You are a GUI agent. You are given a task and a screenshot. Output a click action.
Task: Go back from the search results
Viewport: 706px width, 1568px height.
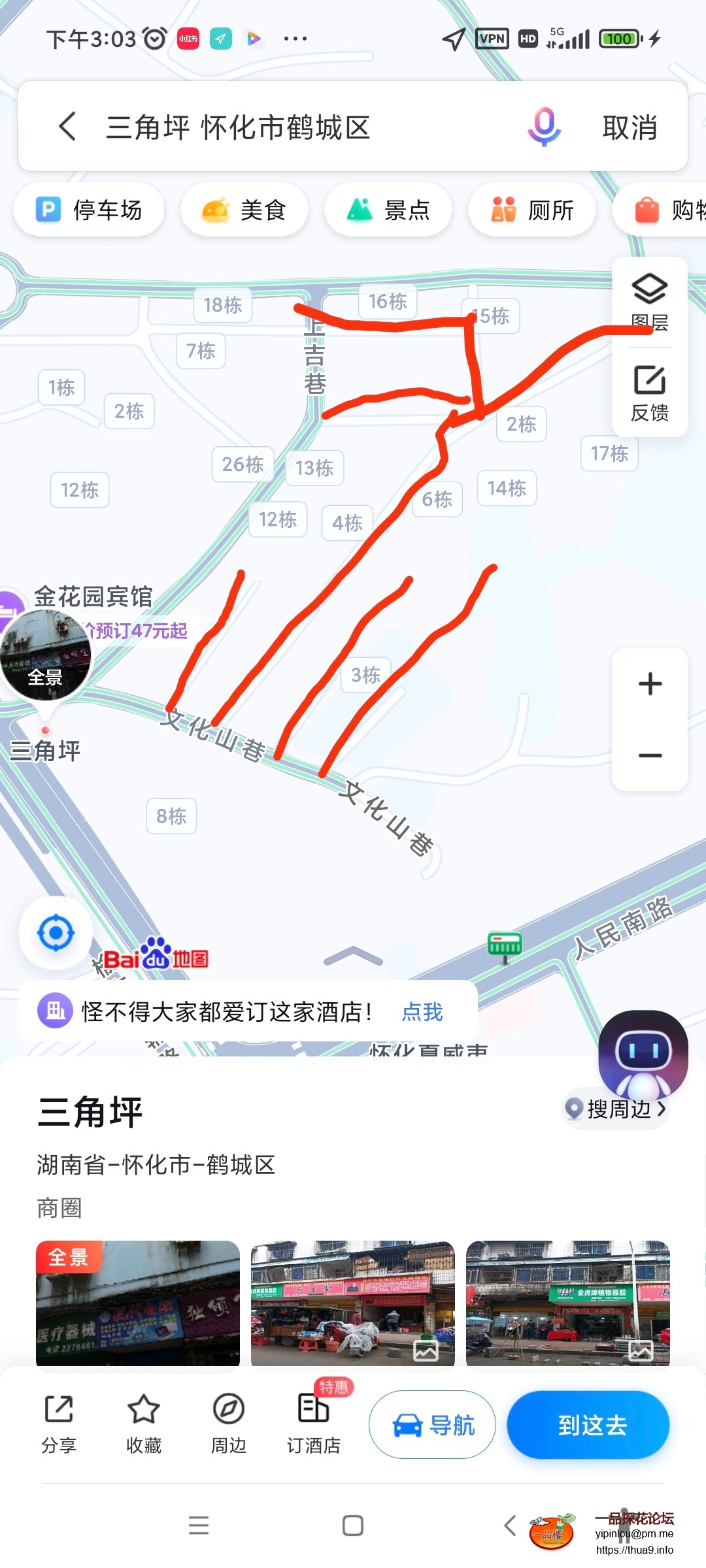click(x=68, y=126)
